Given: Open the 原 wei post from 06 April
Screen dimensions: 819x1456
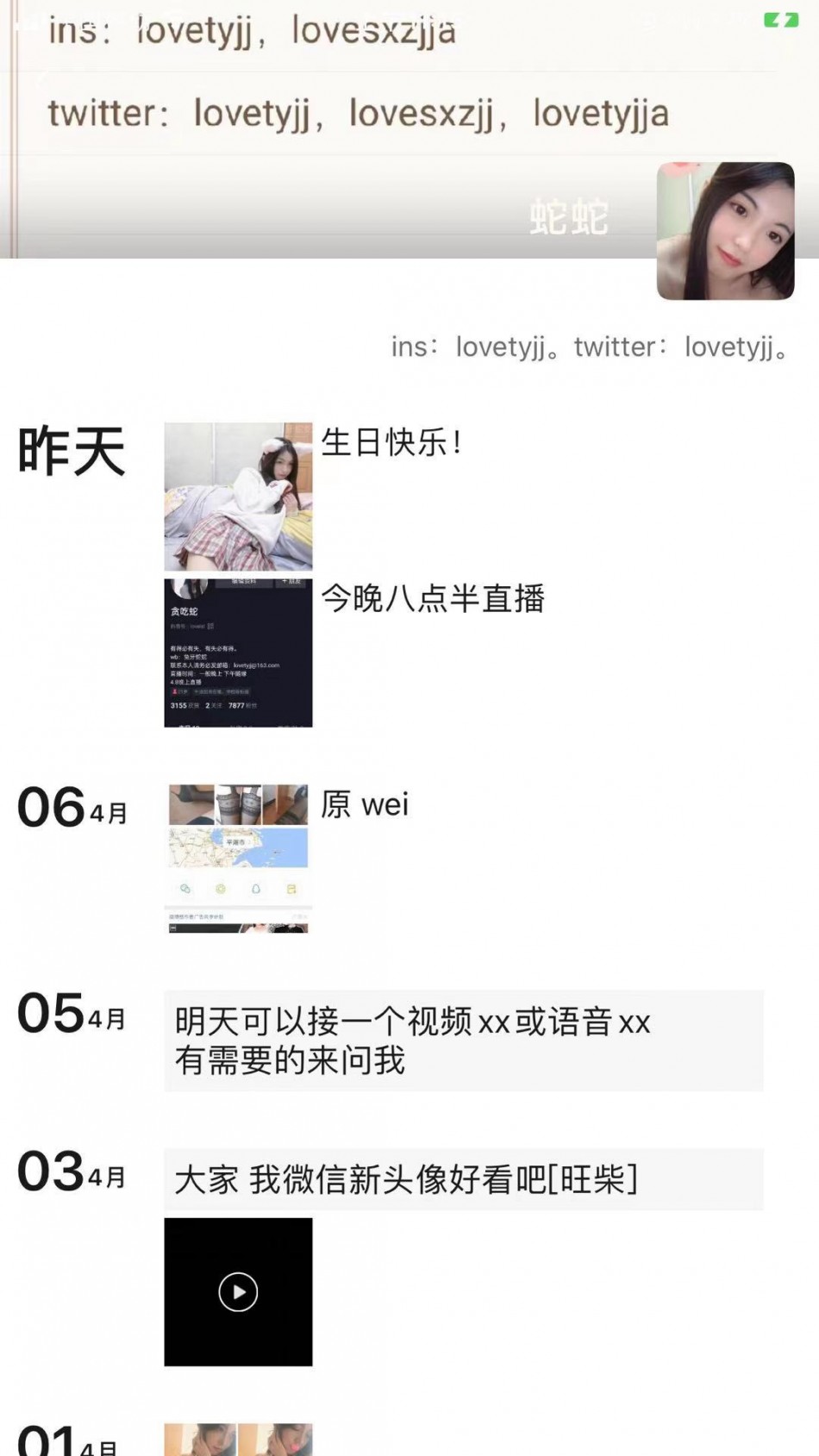Looking at the screenshot, I should point(238,858).
